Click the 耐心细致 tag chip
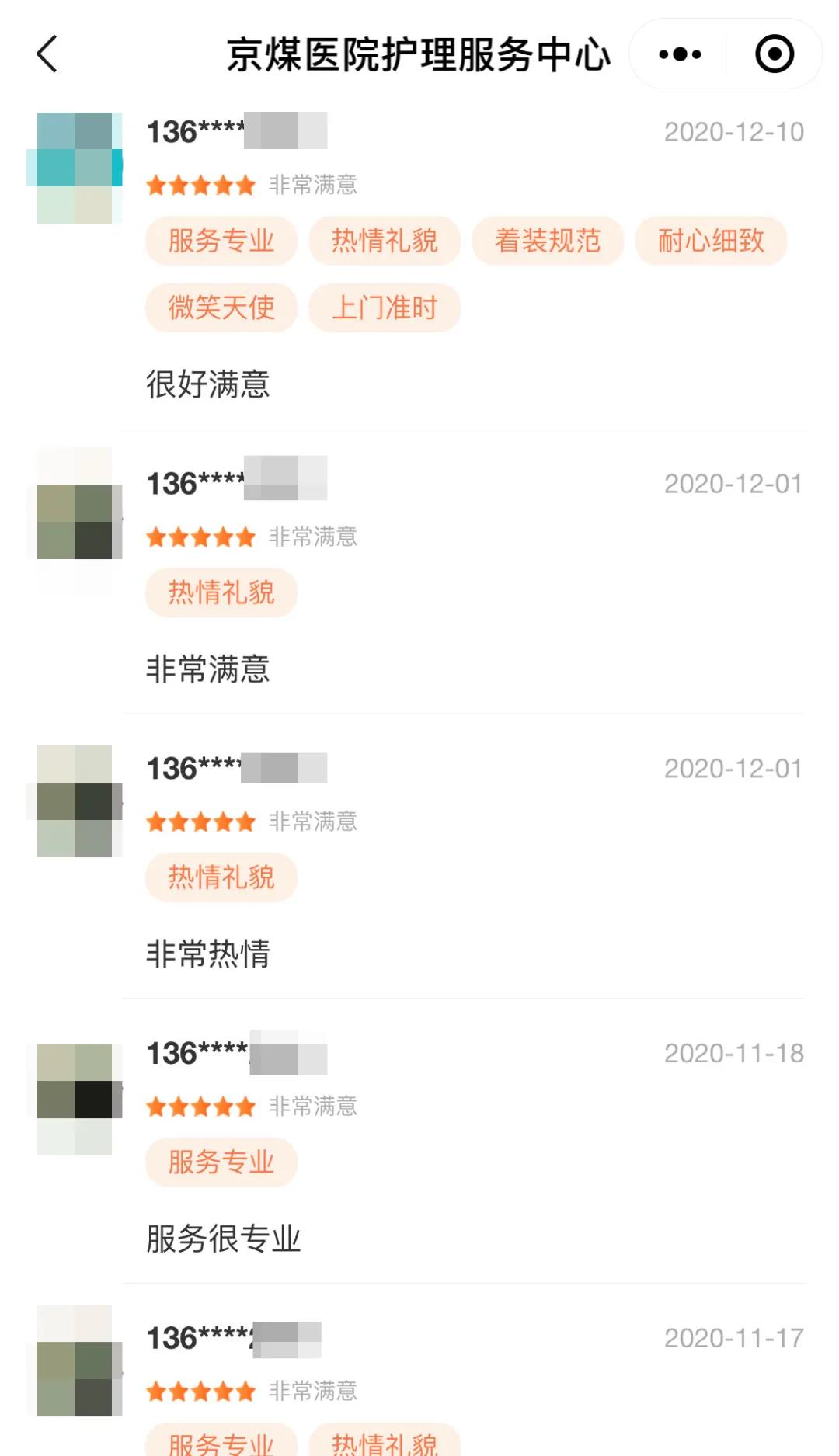The width and height of the screenshot is (839, 1456). (x=710, y=241)
